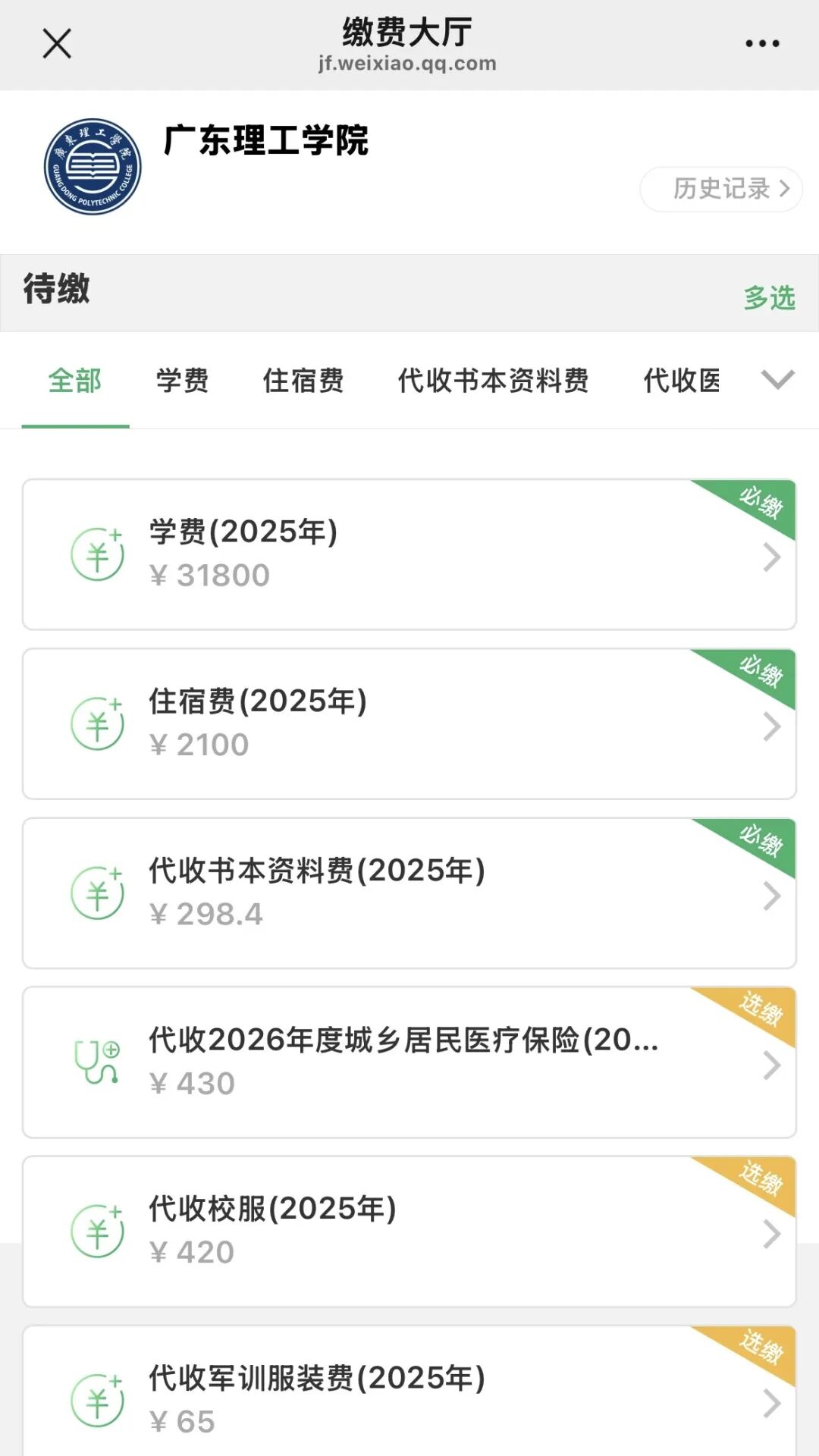Switch to the 学费 tab

coord(182,381)
